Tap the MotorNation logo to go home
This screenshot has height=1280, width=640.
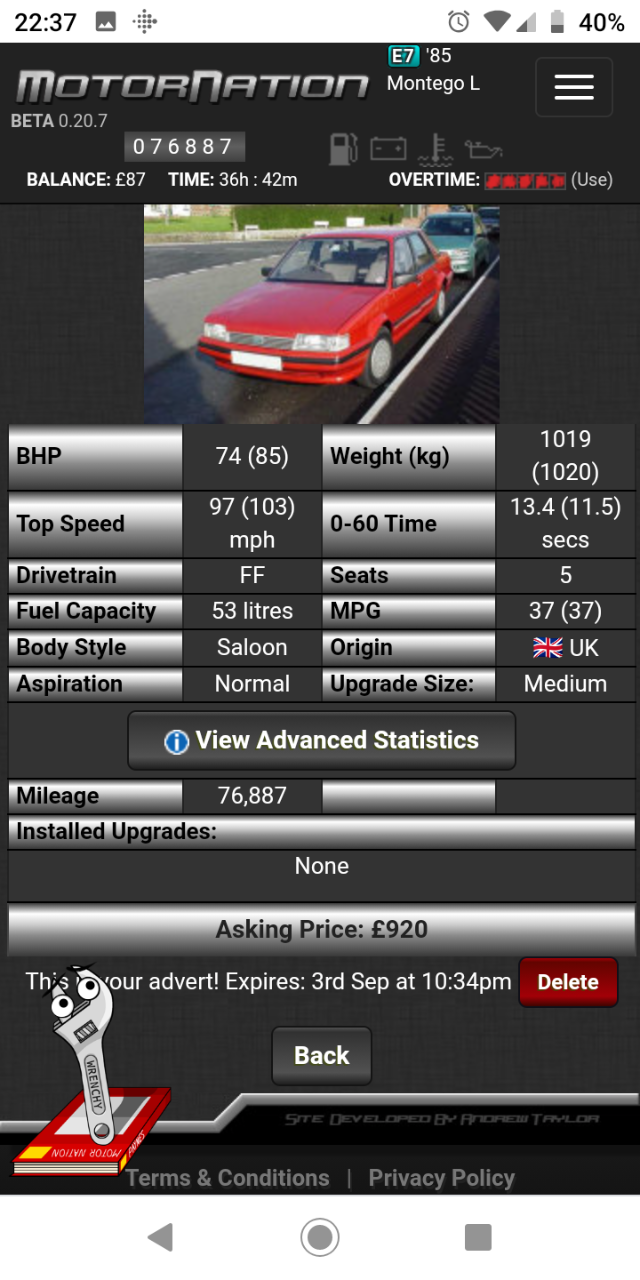pyautogui.click(x=192, y=87)
